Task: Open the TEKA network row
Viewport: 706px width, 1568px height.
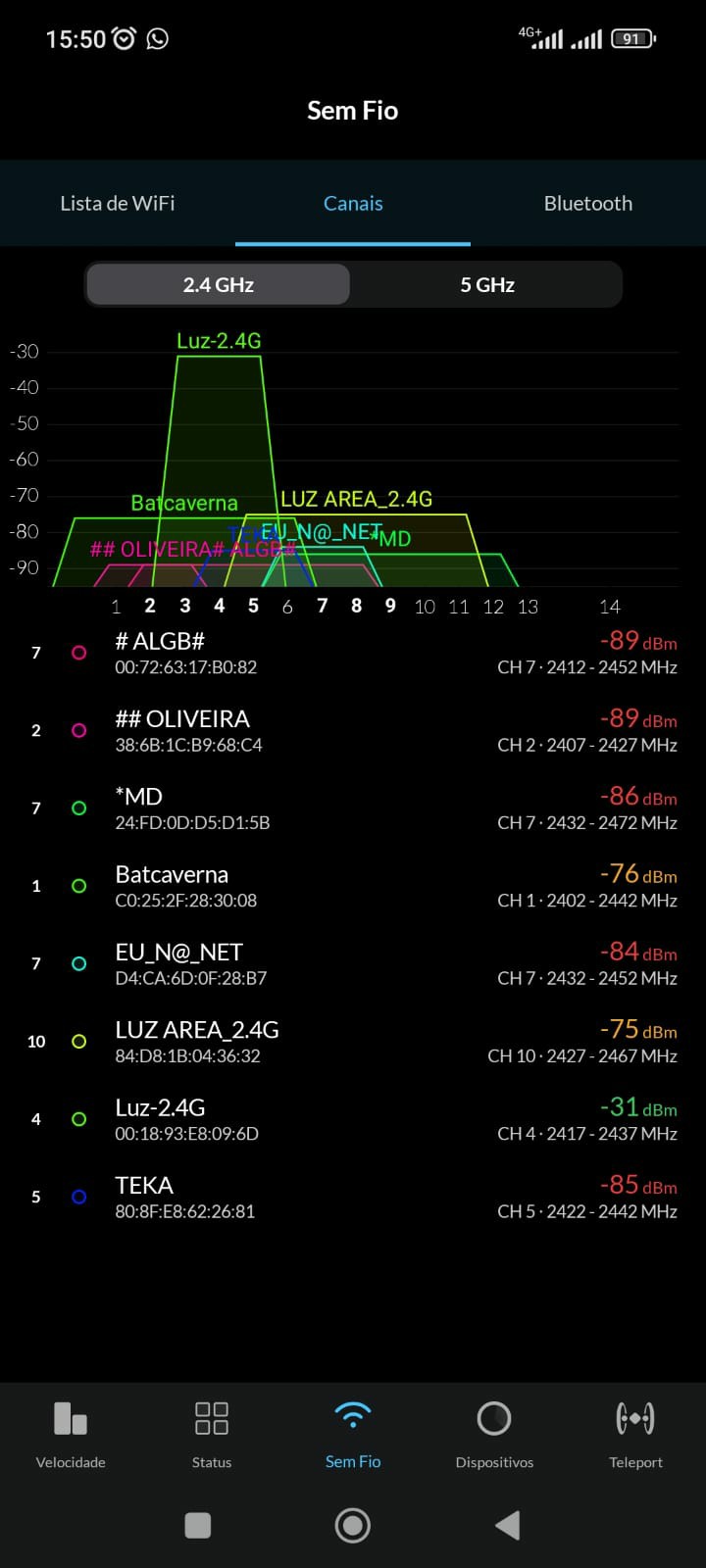Action: 353,1197
